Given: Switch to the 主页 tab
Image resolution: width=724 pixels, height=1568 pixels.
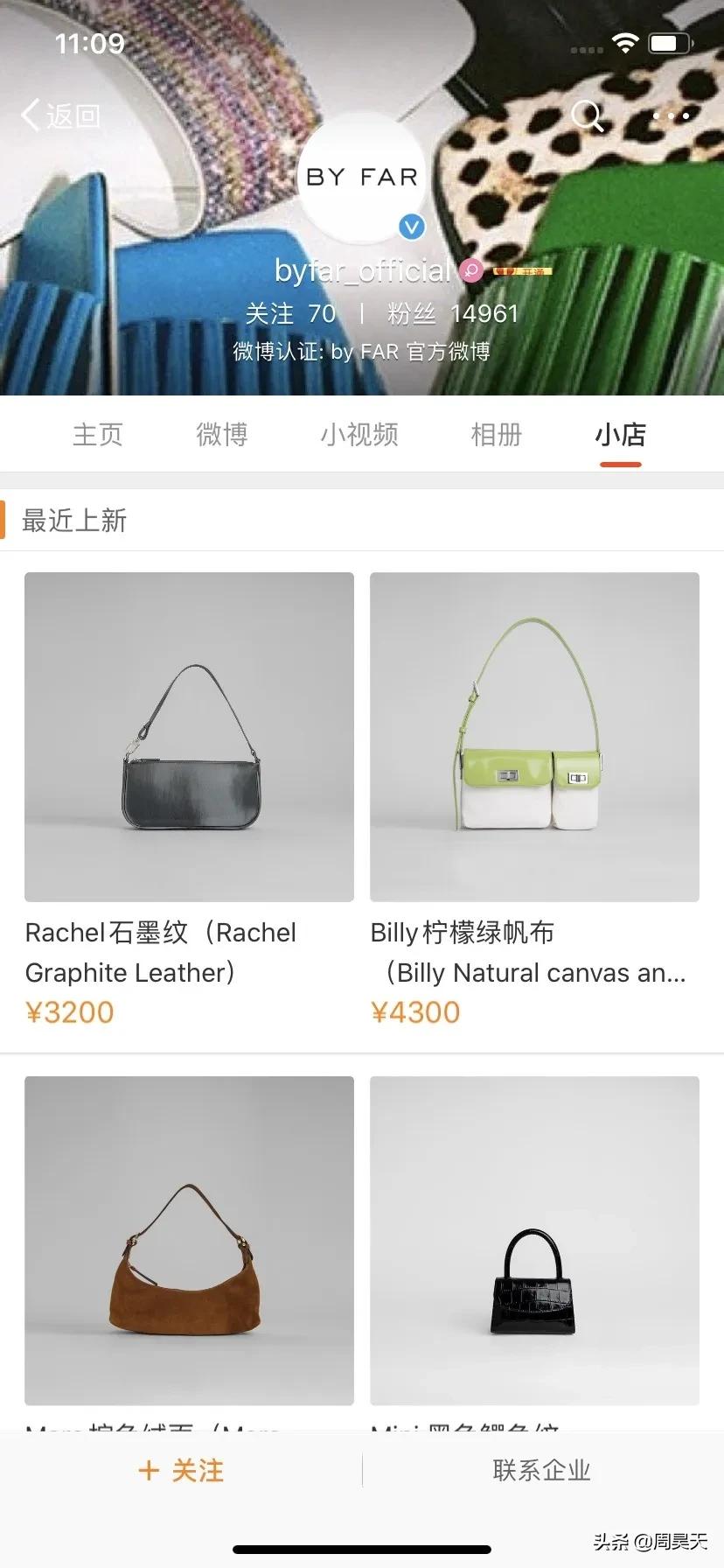Looking at the screenshot, I should (x=97, y=435).
